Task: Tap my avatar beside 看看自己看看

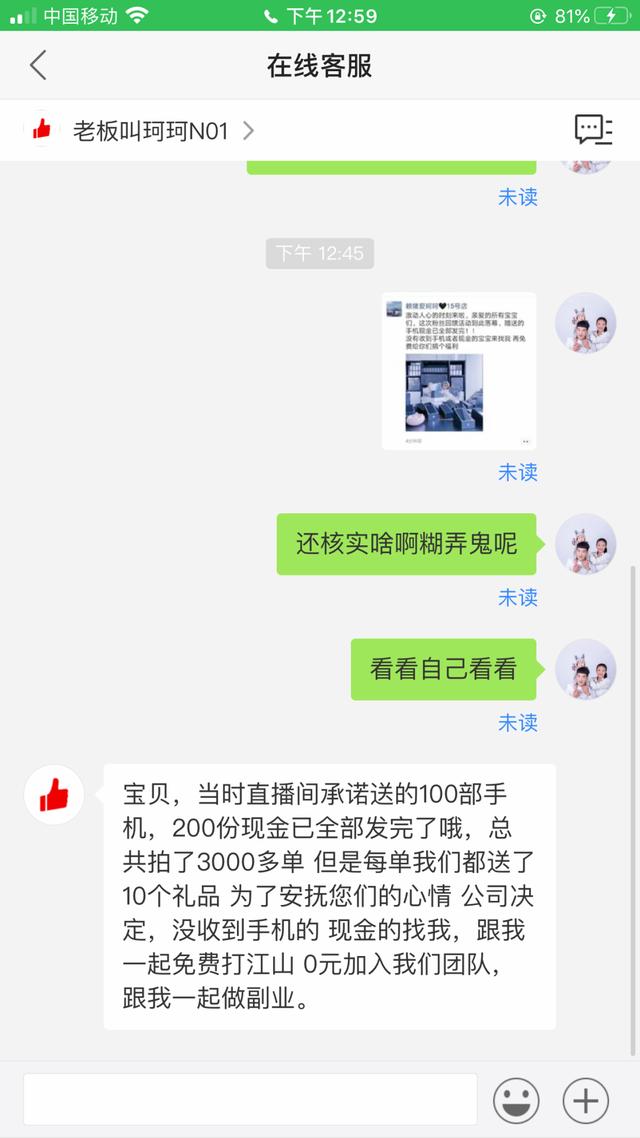Action: [585, 669]
